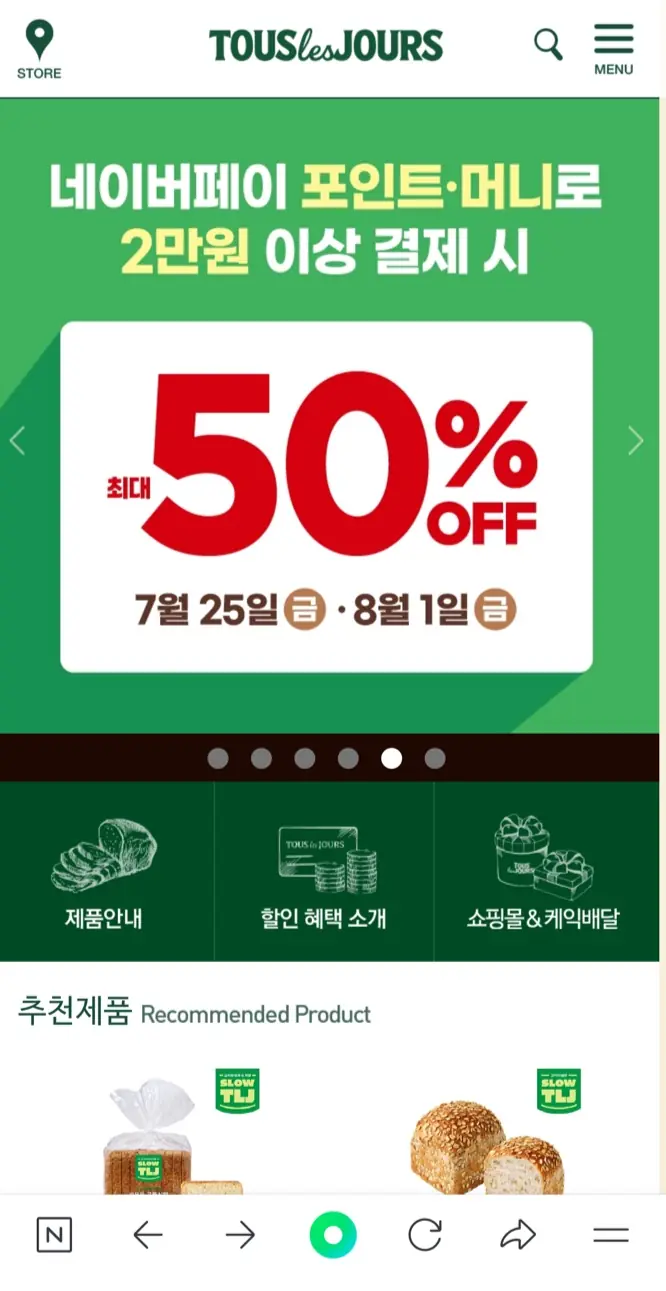This screenshot has height=1291, width=666.
Task: Open the browser menu lines
Action: [x=610, y=1236]
